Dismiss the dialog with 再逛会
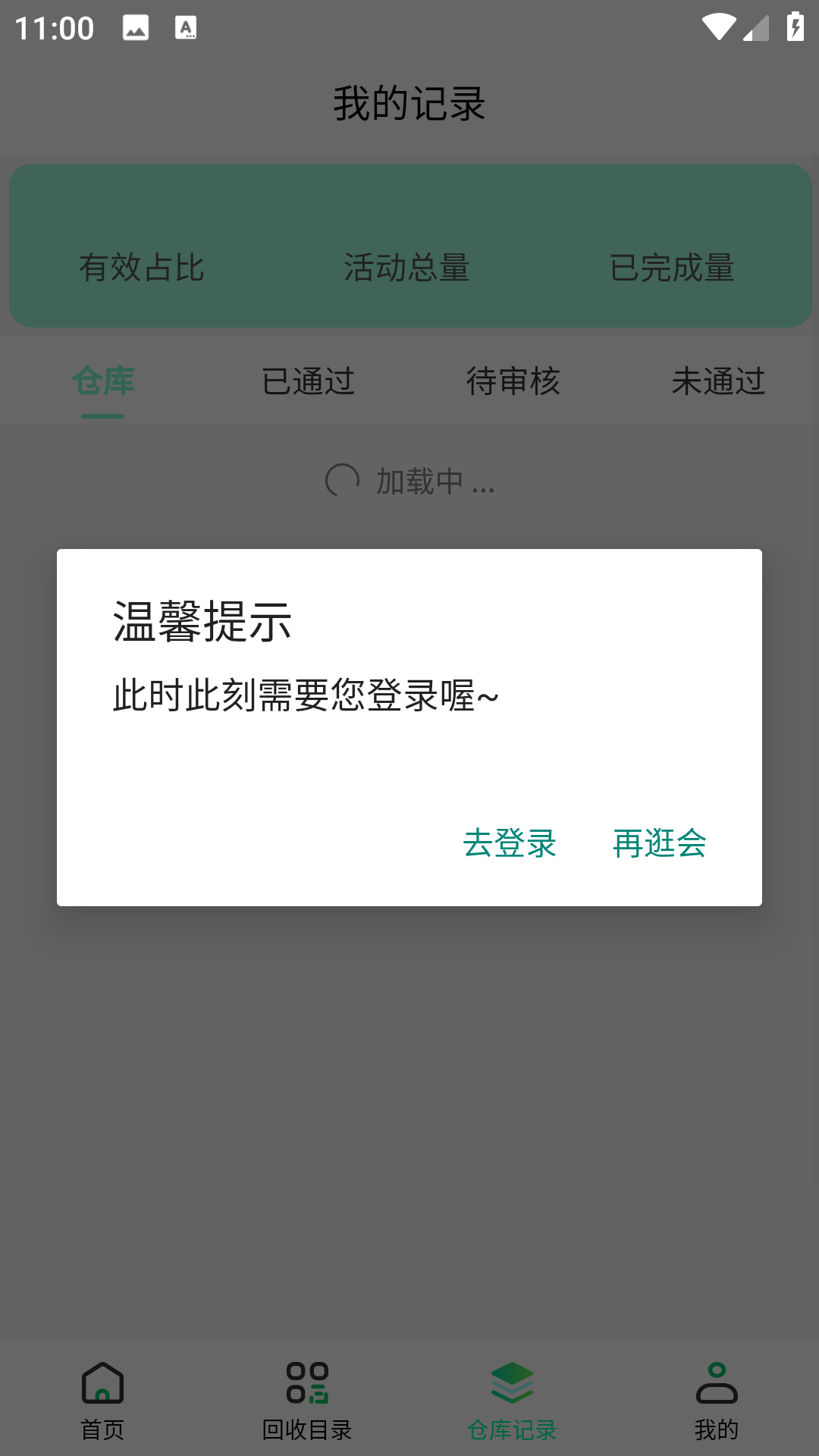 (x=660, y=843)
